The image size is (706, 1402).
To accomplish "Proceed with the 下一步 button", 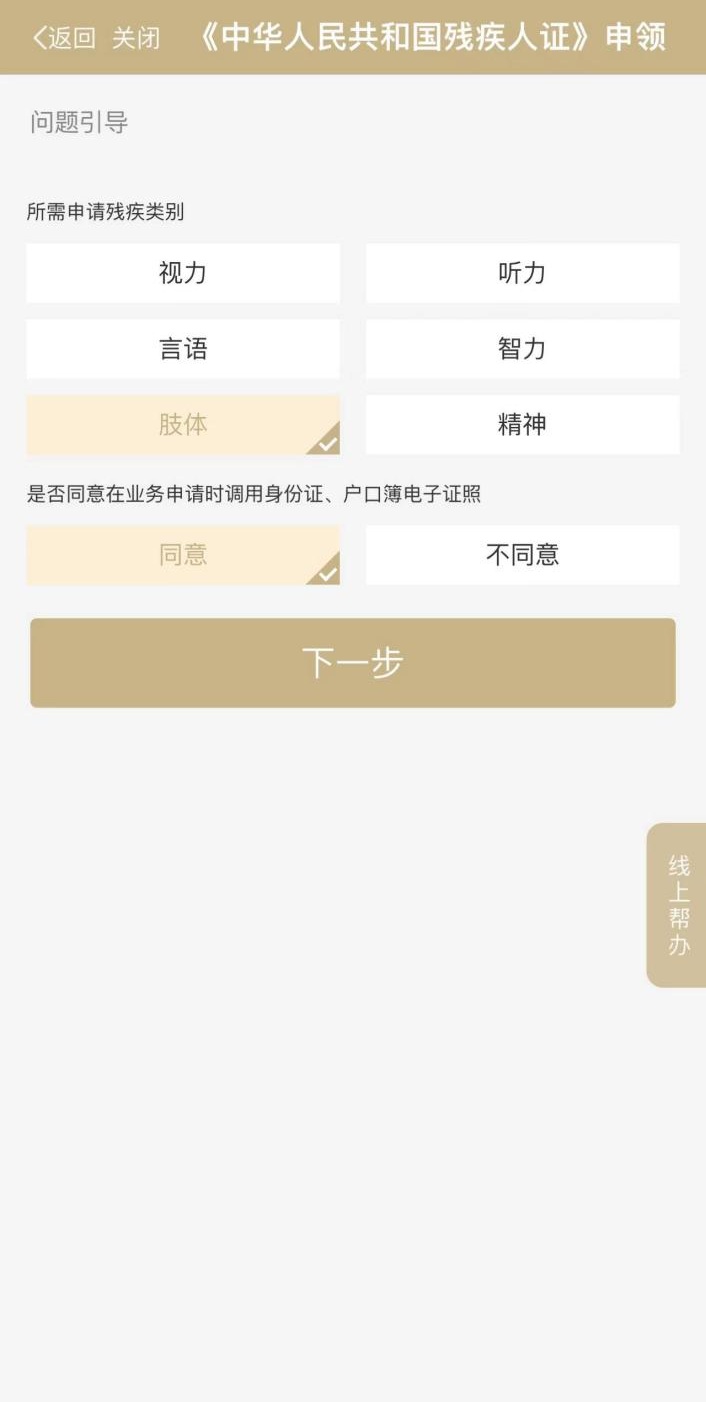I will [353, 663].
